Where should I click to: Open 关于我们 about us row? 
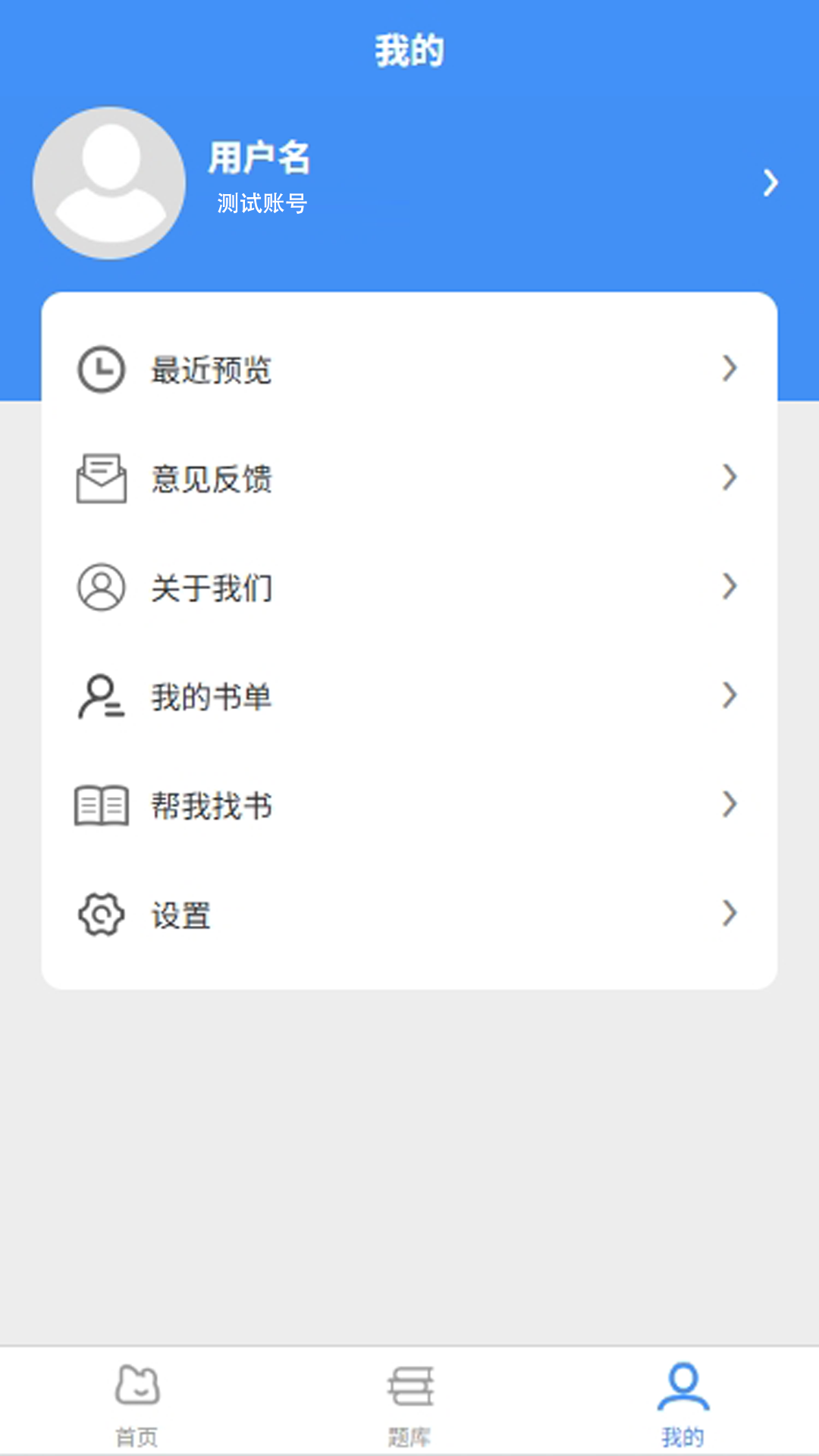409,588
